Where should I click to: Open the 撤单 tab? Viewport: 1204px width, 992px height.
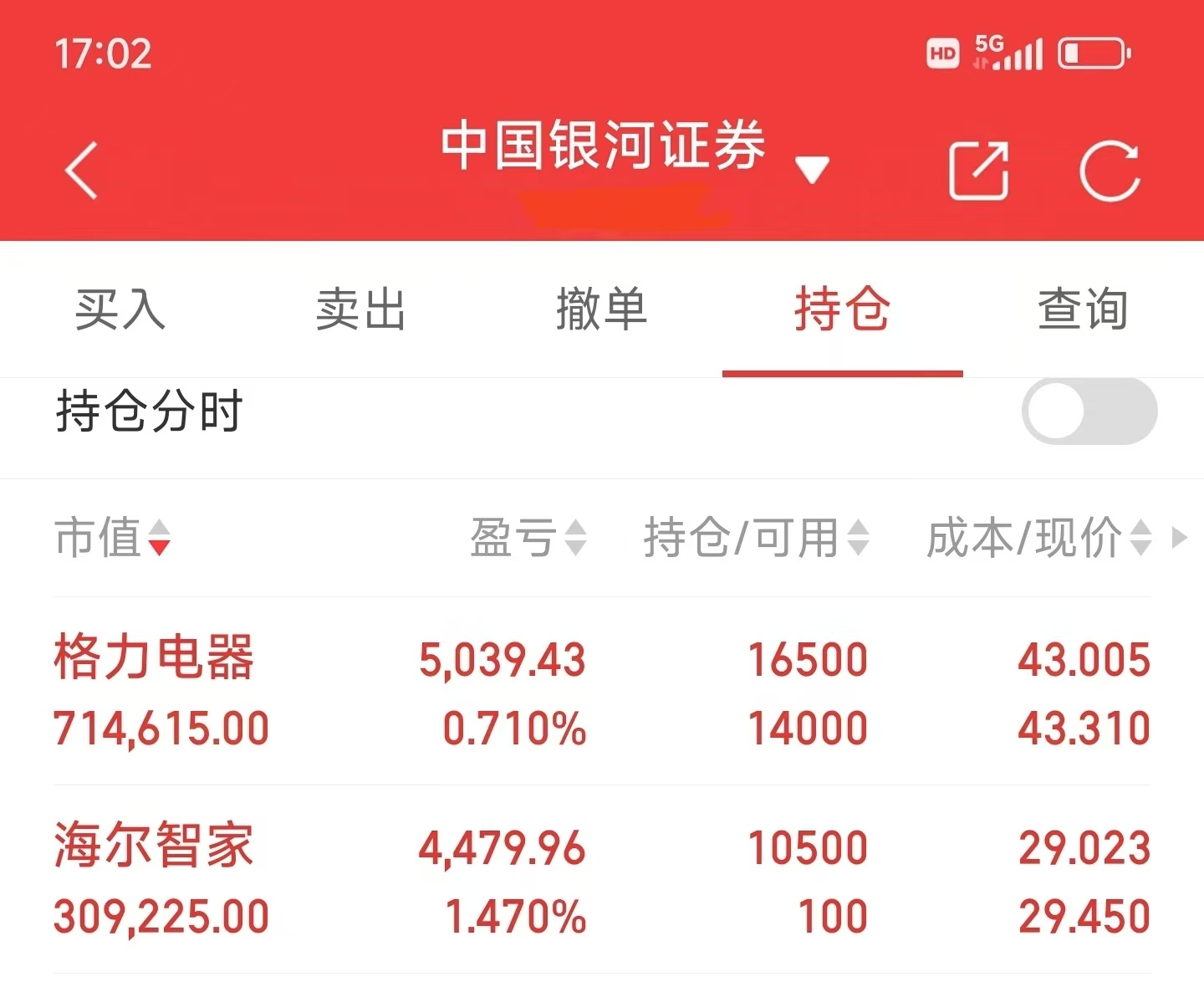[x=602, y=309]
